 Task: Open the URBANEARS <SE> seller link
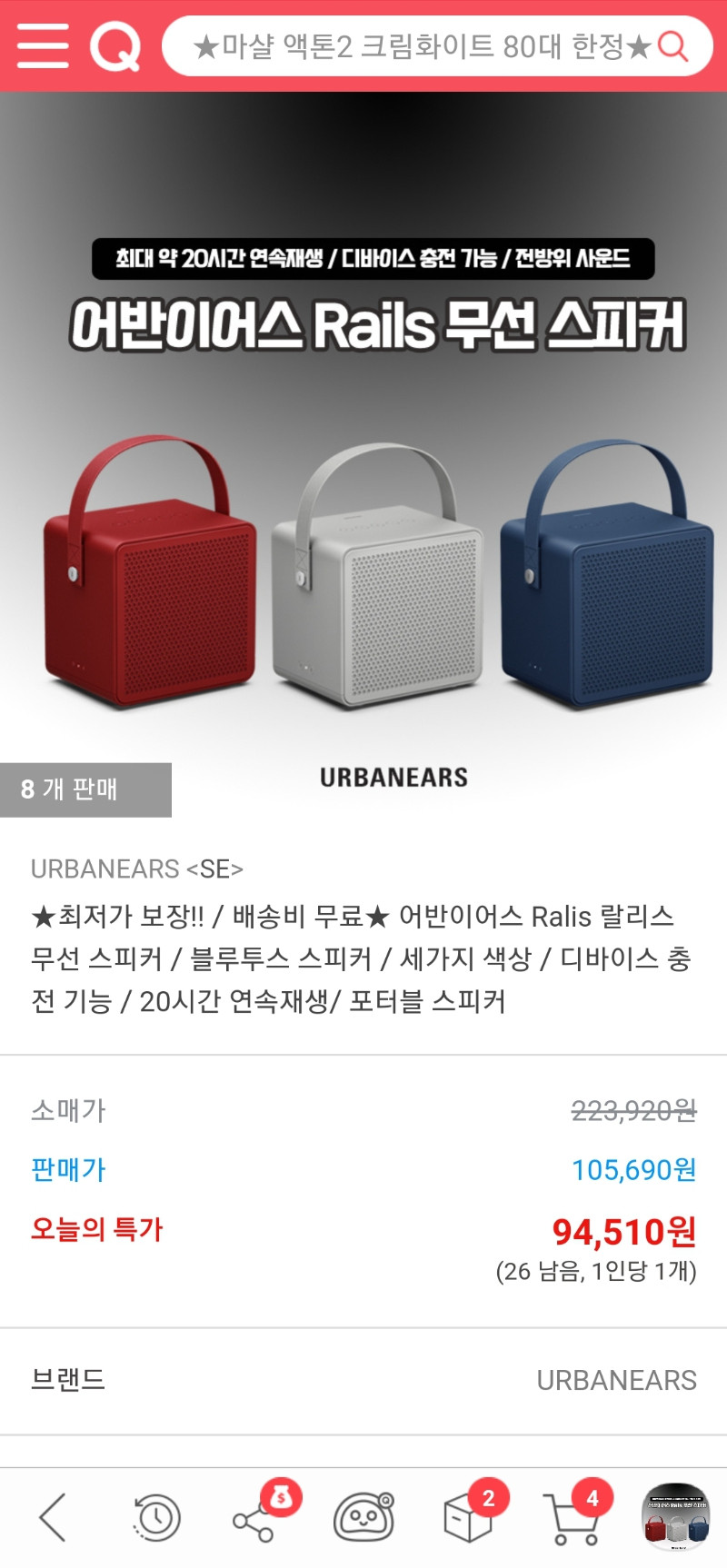coord(137,869)
